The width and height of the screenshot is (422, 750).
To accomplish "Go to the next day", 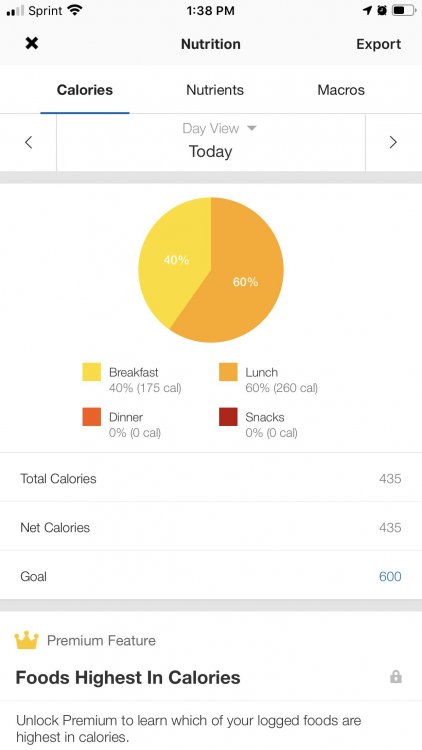I will (x=393, y=142).
